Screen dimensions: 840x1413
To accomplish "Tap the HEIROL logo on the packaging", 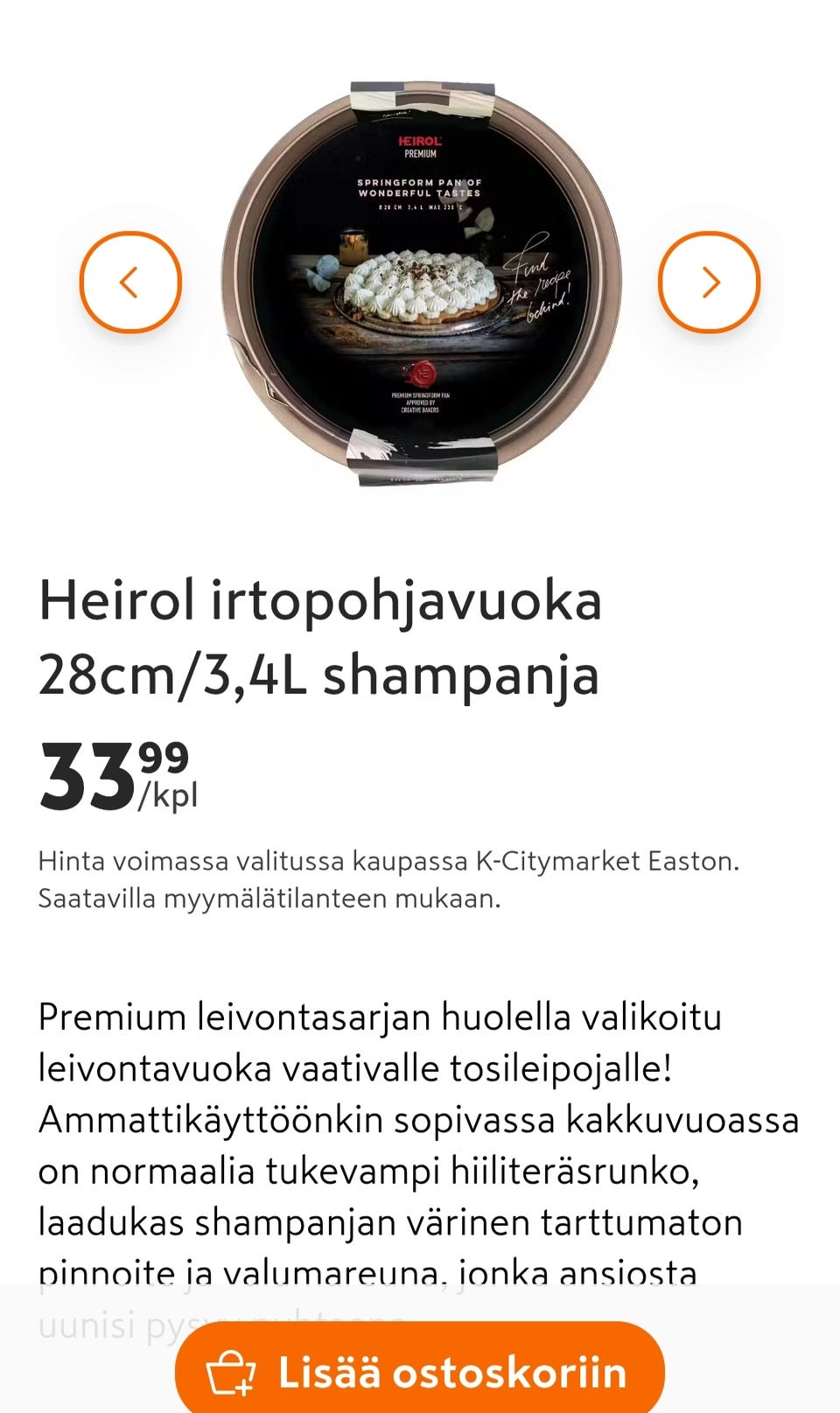I will point(420,140).
